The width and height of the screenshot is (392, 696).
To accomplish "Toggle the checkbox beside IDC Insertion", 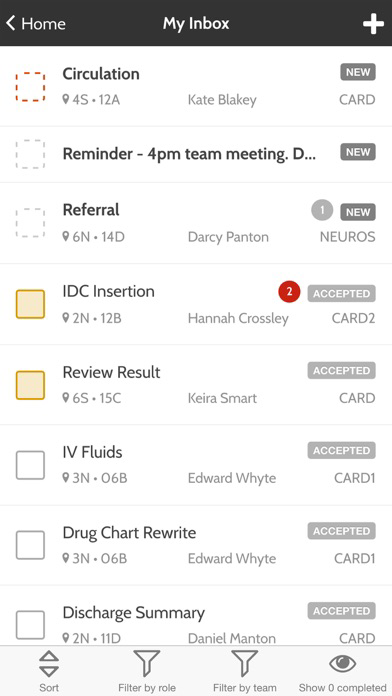I will click(30, 304).
